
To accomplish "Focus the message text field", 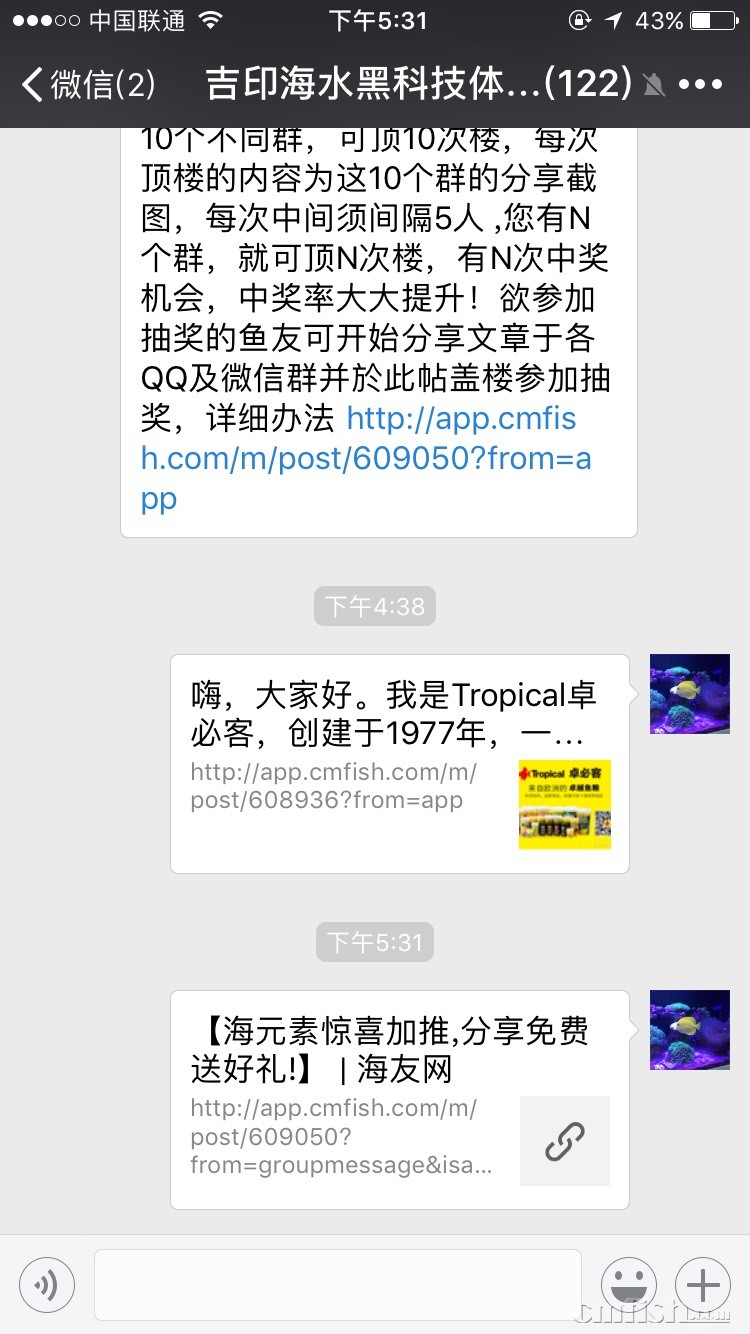I will pos(337,1284).
